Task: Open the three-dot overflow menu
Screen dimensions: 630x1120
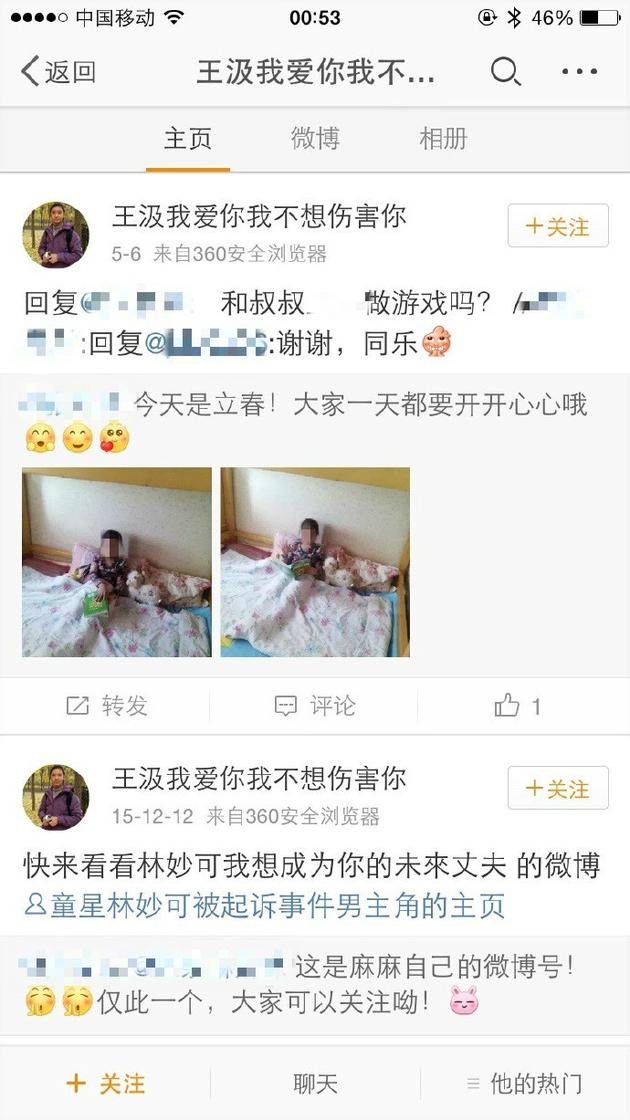Action: pos(579,72)
